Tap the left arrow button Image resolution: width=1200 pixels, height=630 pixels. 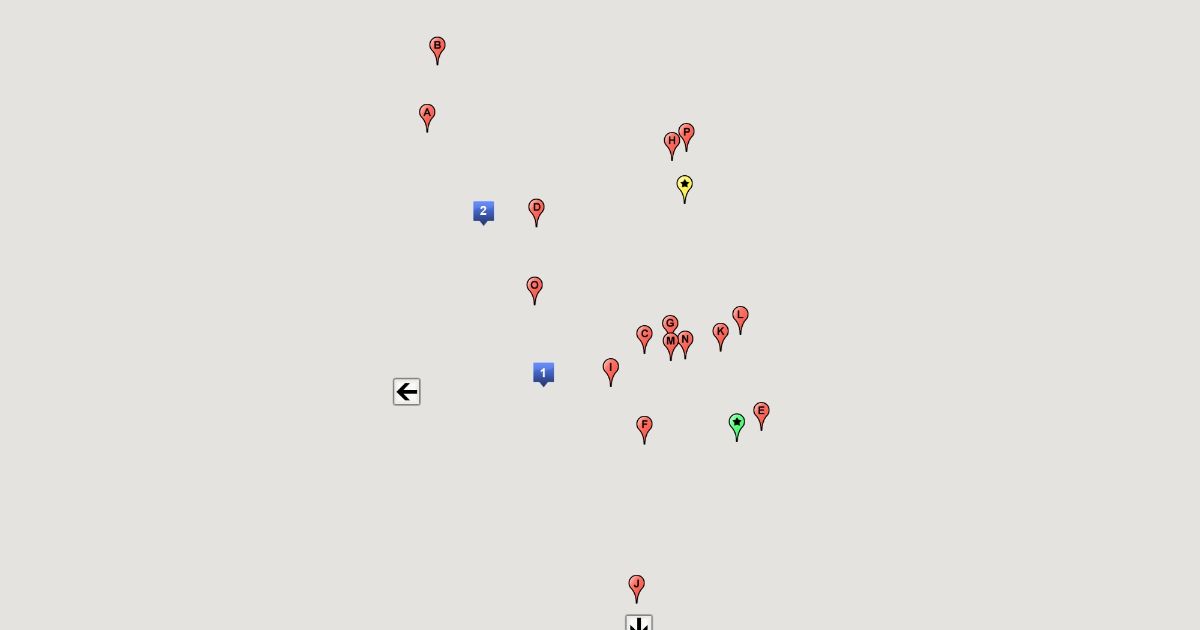coord(407,392)
